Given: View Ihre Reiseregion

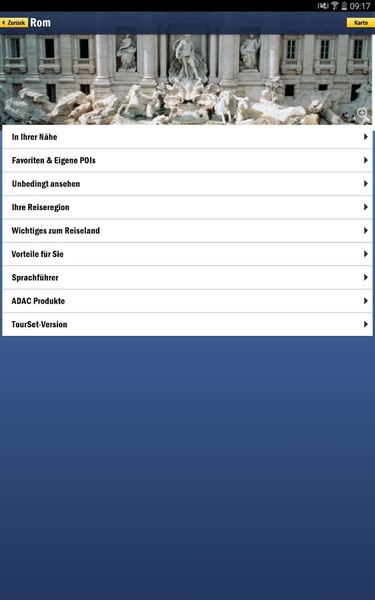Looking at the screenshot, I should pyautogui.click(x=188, y=207).
